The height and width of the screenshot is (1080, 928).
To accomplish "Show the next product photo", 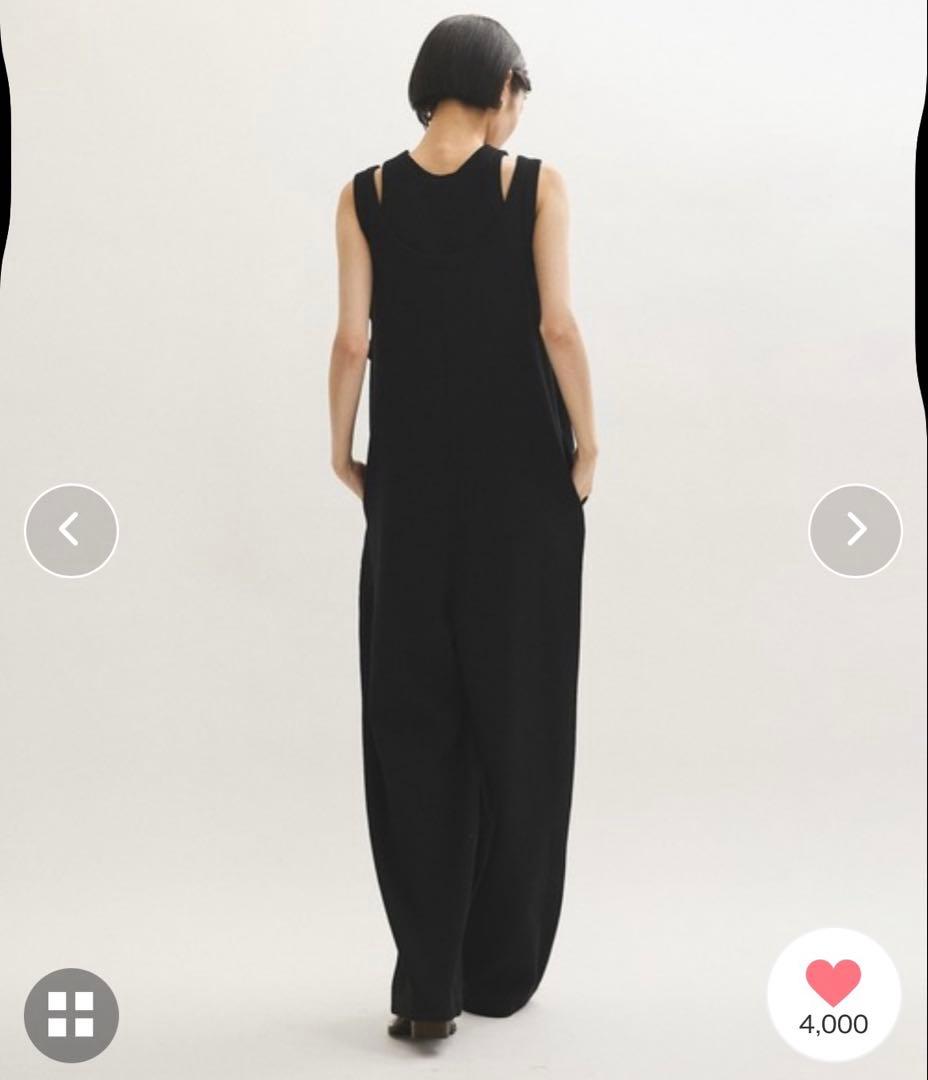I will click(x=855, y=530).
